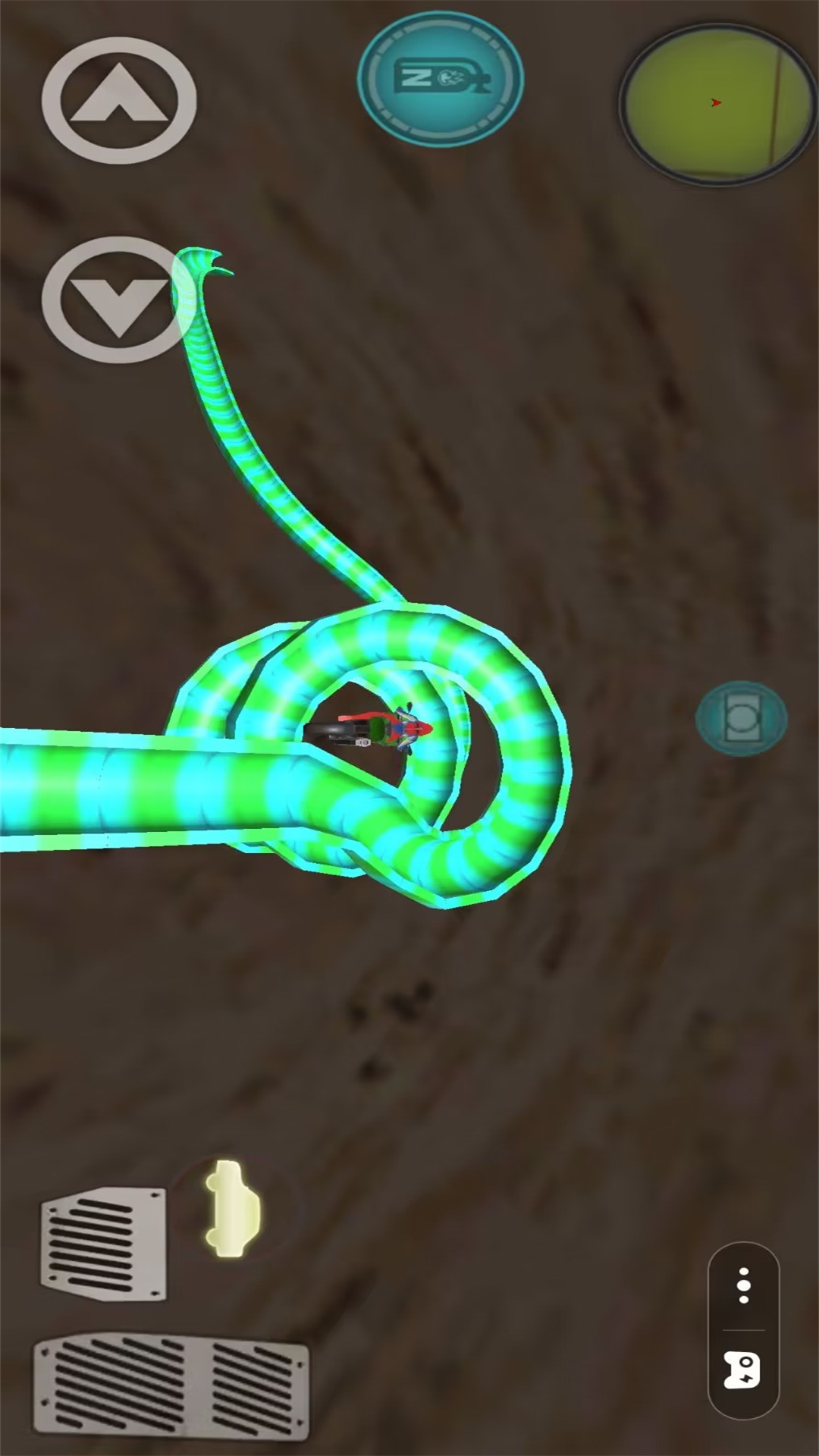This screenshot has width=819, height=1456.
Task: Tap the circular minimap
Action: coord(717,105)
